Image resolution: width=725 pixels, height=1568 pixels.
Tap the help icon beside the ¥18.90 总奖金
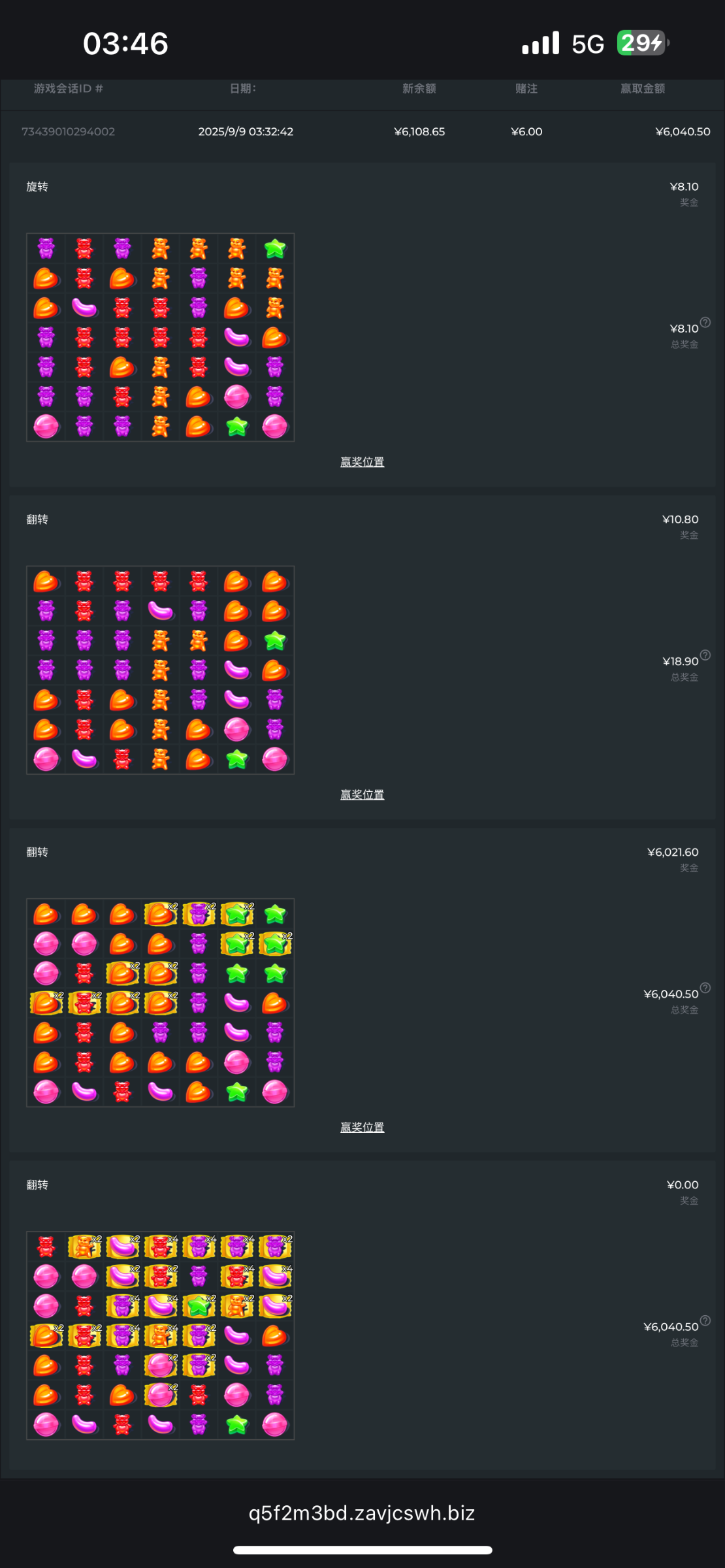click(705, 655)
